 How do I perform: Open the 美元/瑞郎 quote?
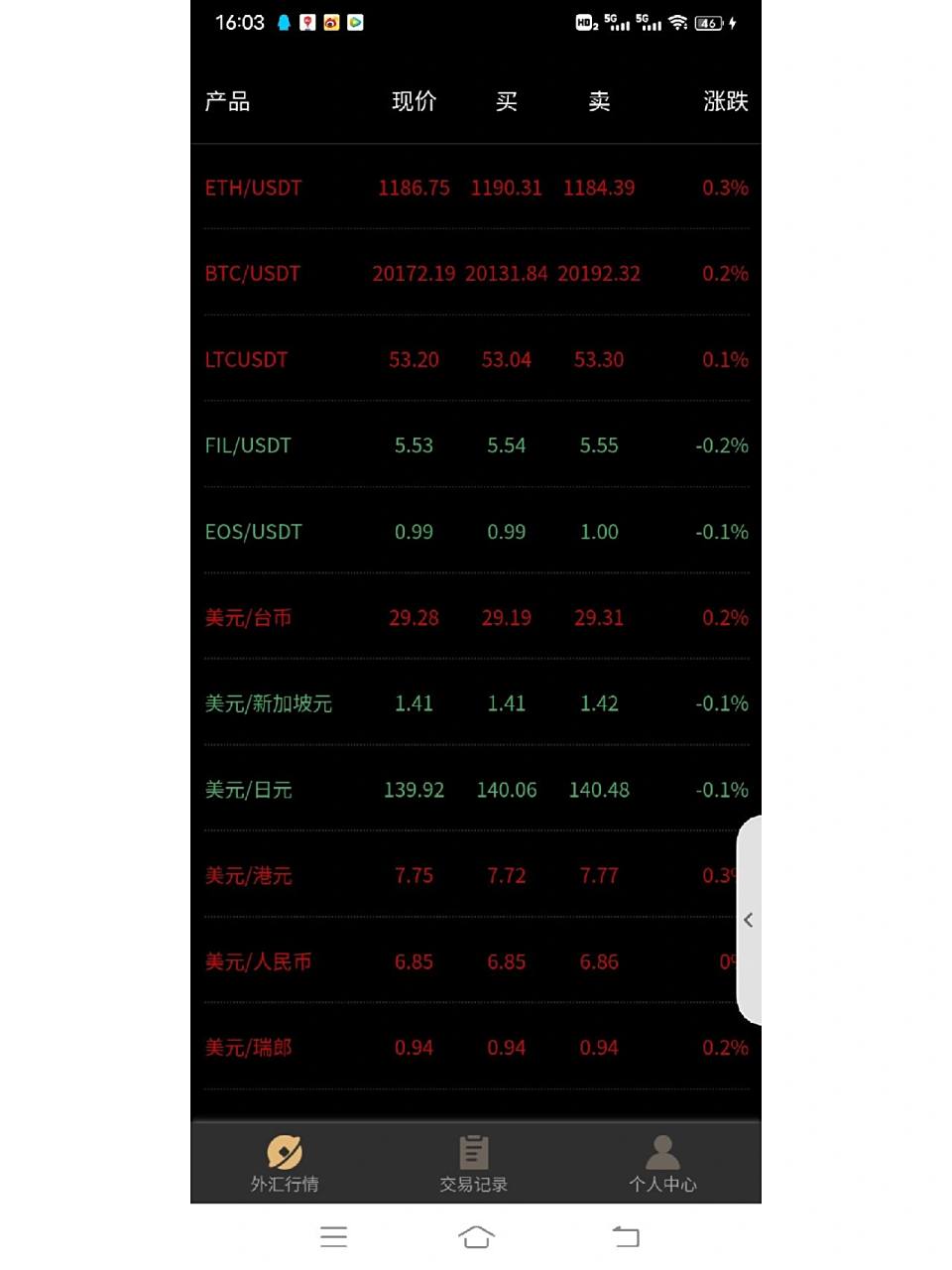click(x=249, y=1048)
